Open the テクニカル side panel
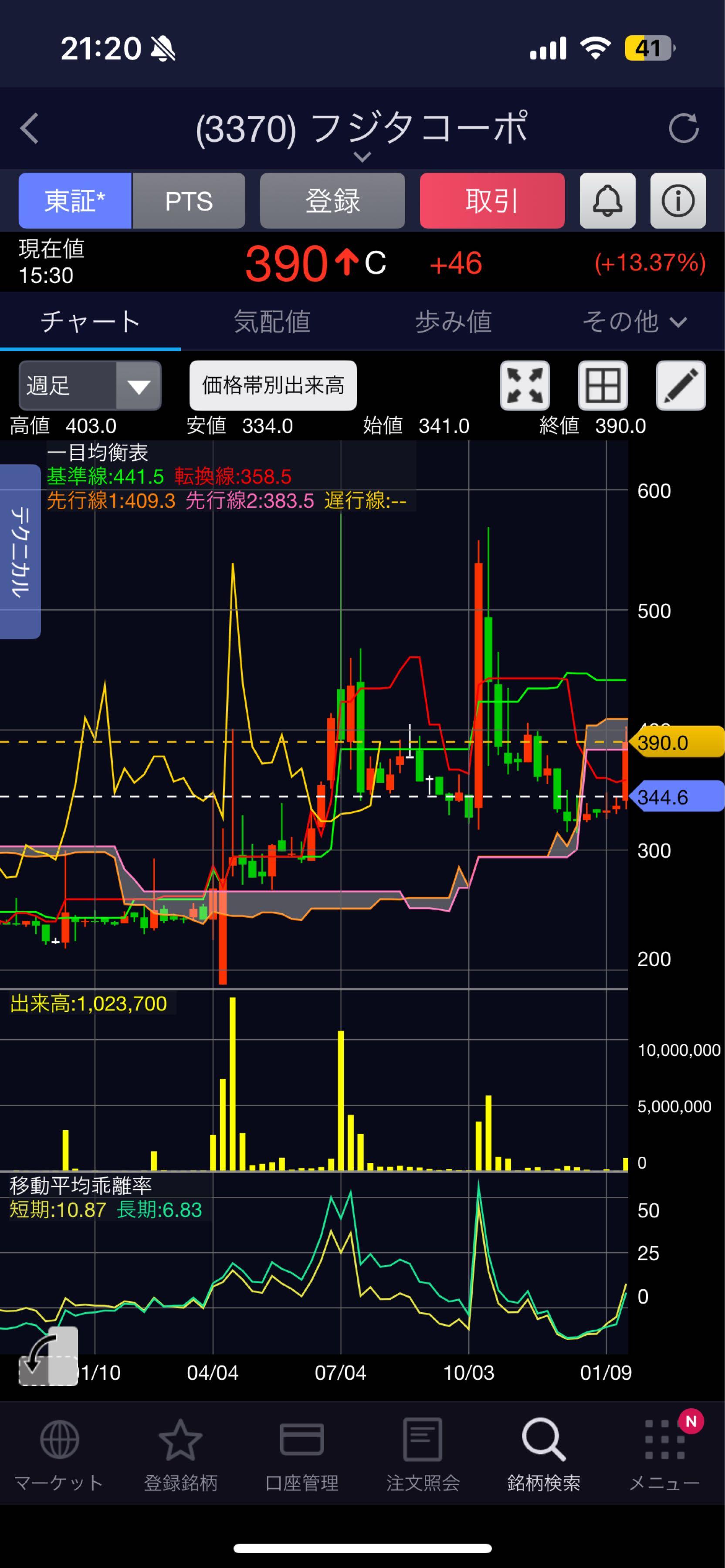Screen dimensions: 725x1568 pos(20,551)
